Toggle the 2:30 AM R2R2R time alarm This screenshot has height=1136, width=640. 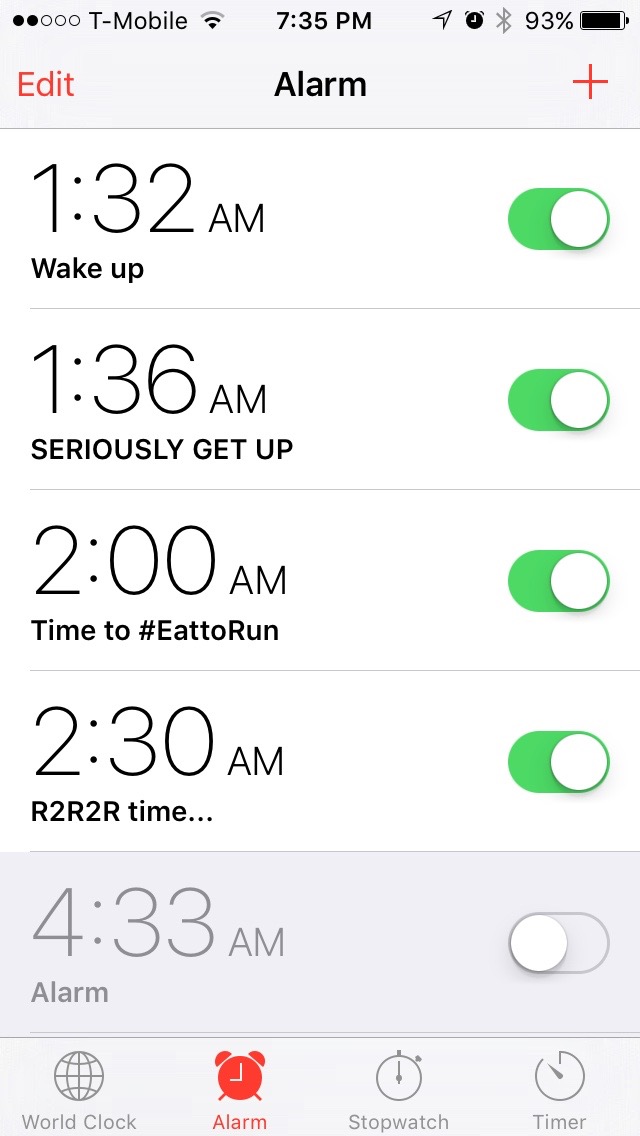[559, 762]
